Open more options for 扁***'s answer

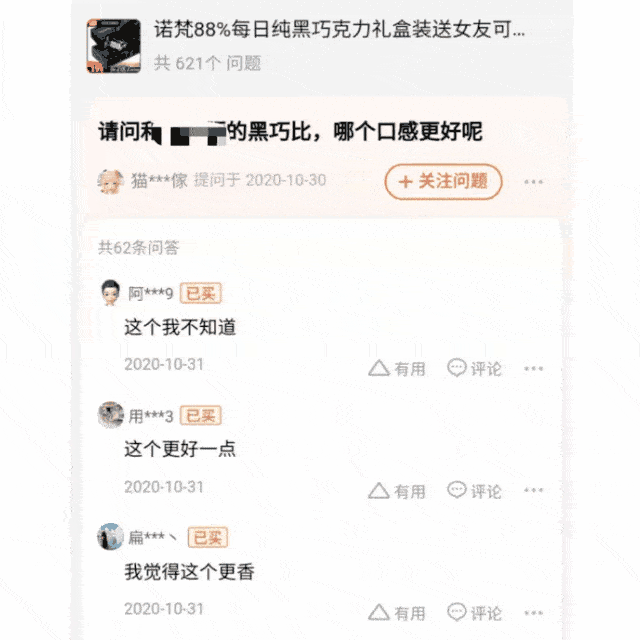[x=534, y=612]
